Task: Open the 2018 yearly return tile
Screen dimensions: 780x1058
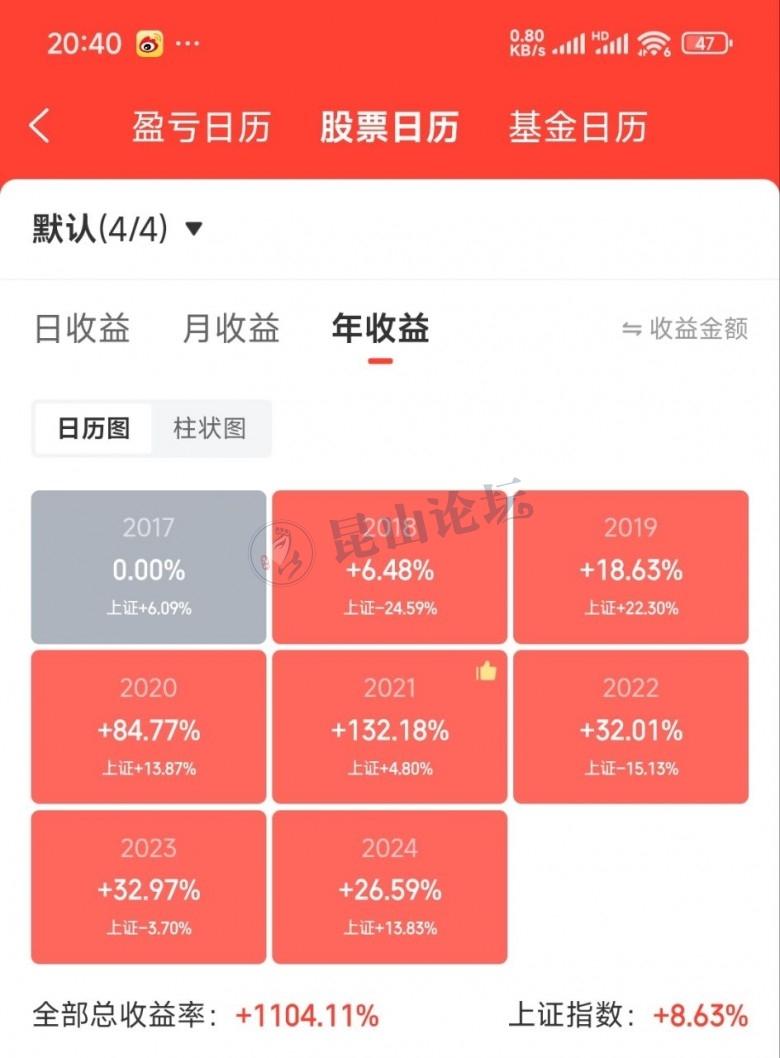Action: point(389,567)
